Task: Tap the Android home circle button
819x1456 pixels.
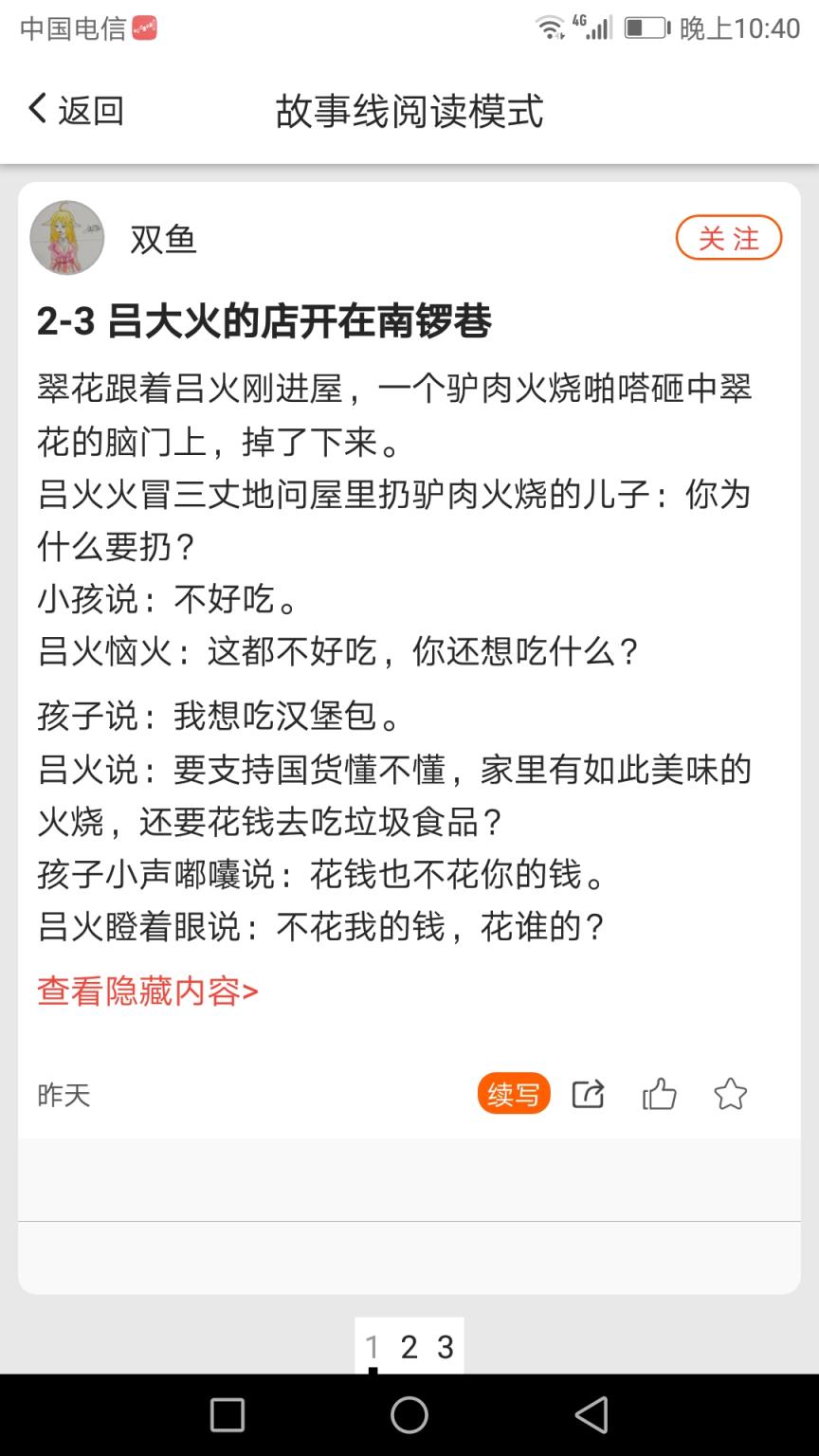Action: (x=408, y=1417)
